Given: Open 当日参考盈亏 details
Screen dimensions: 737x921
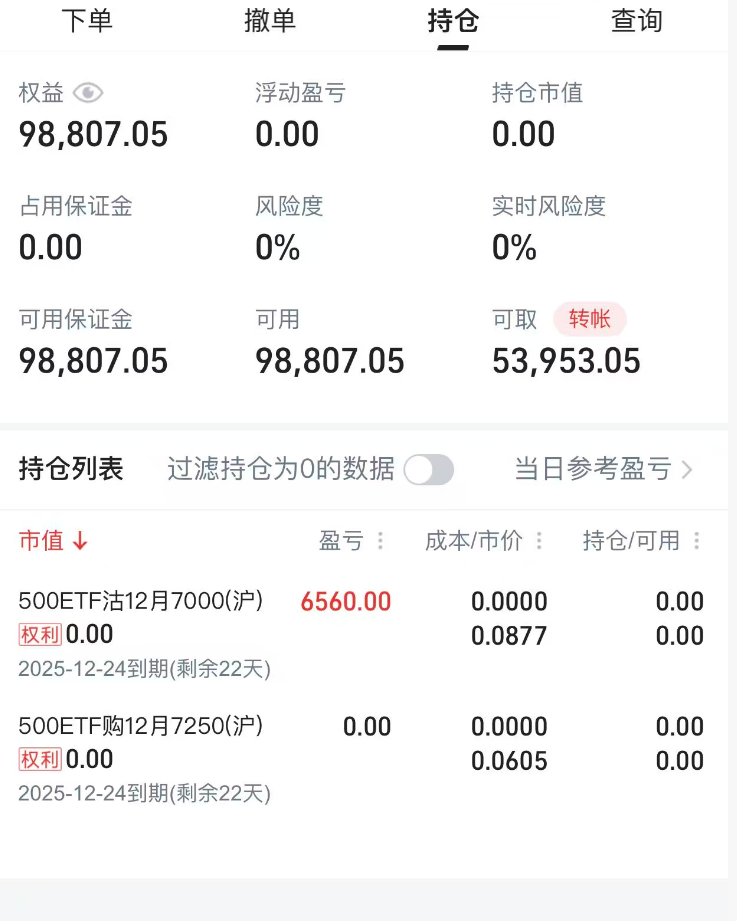Looking at the screenshot, I should click(x=603, y=469).
